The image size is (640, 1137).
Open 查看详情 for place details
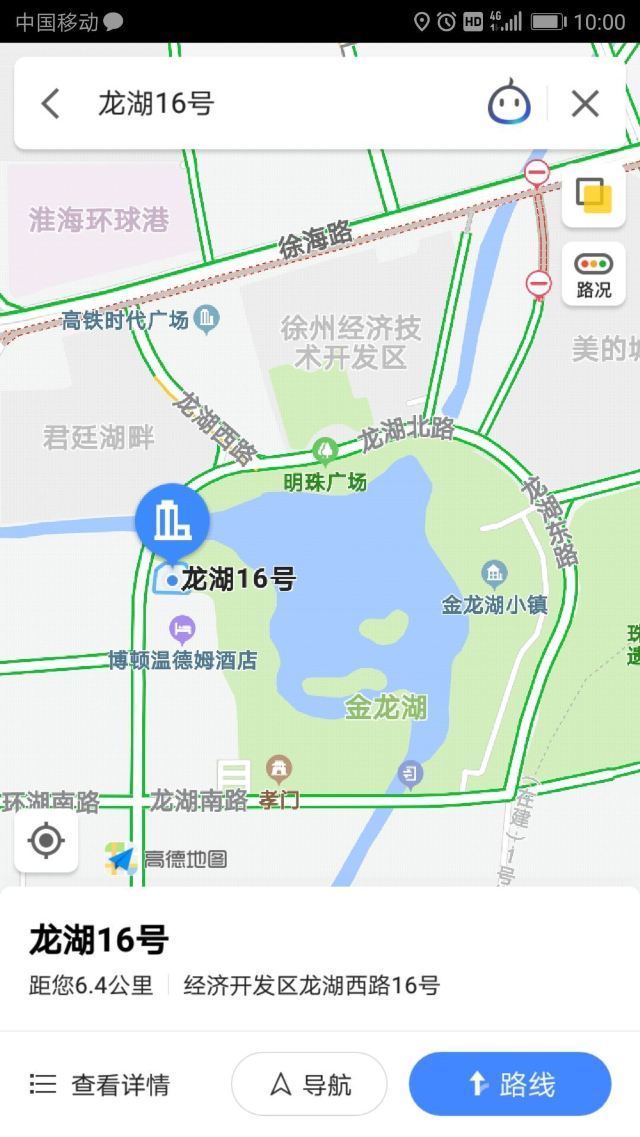coord(100,1084)
